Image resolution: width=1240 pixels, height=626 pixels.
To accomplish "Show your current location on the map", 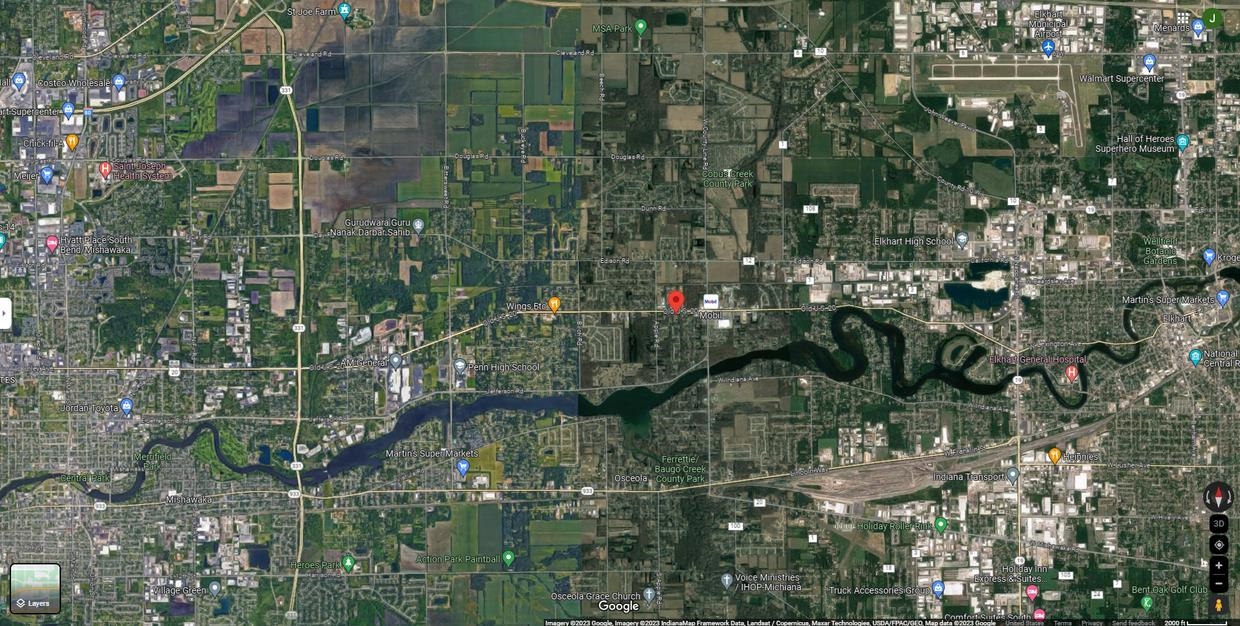I will coord(1218,545).
